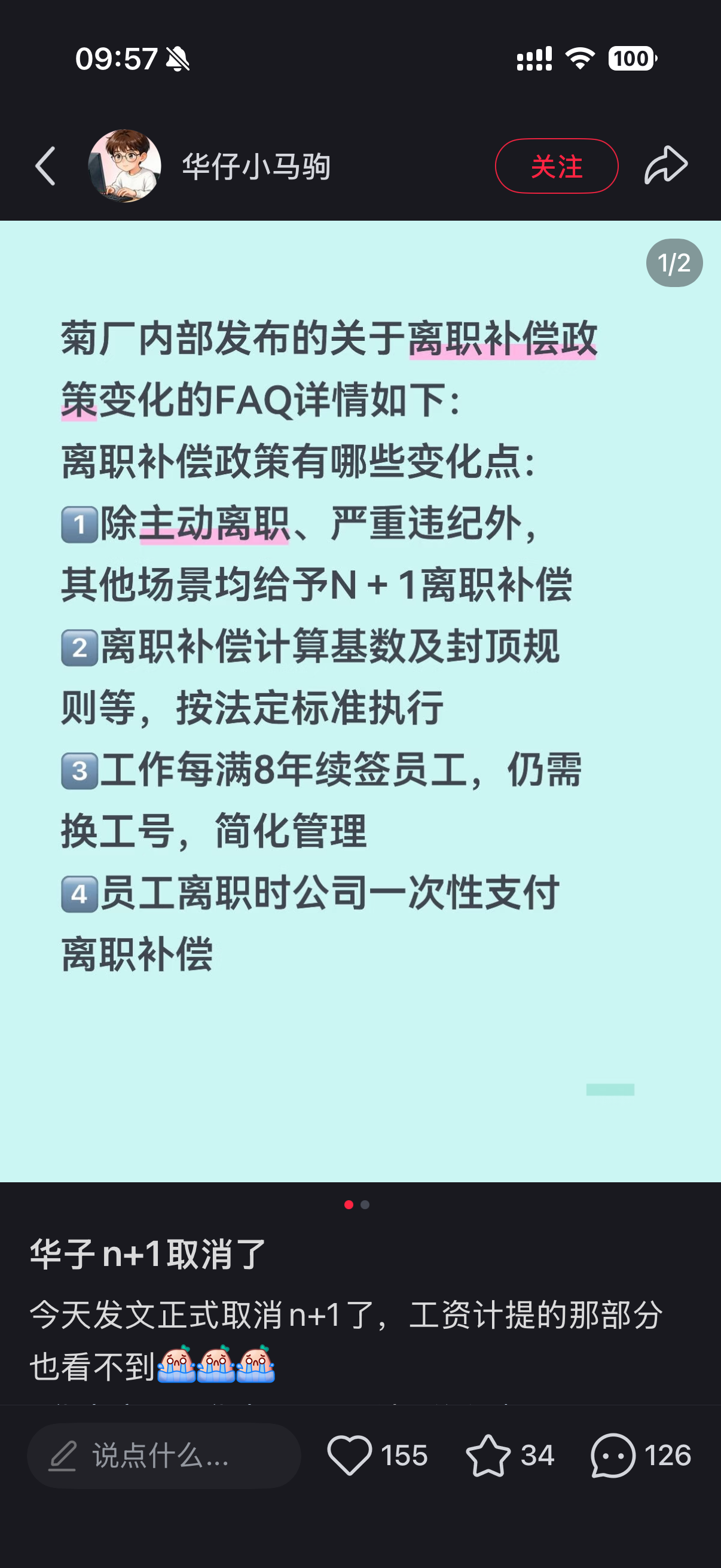The image size is (721, 1568).
Task: Open the author name 华仔小马驹
Action: point(256,166)
